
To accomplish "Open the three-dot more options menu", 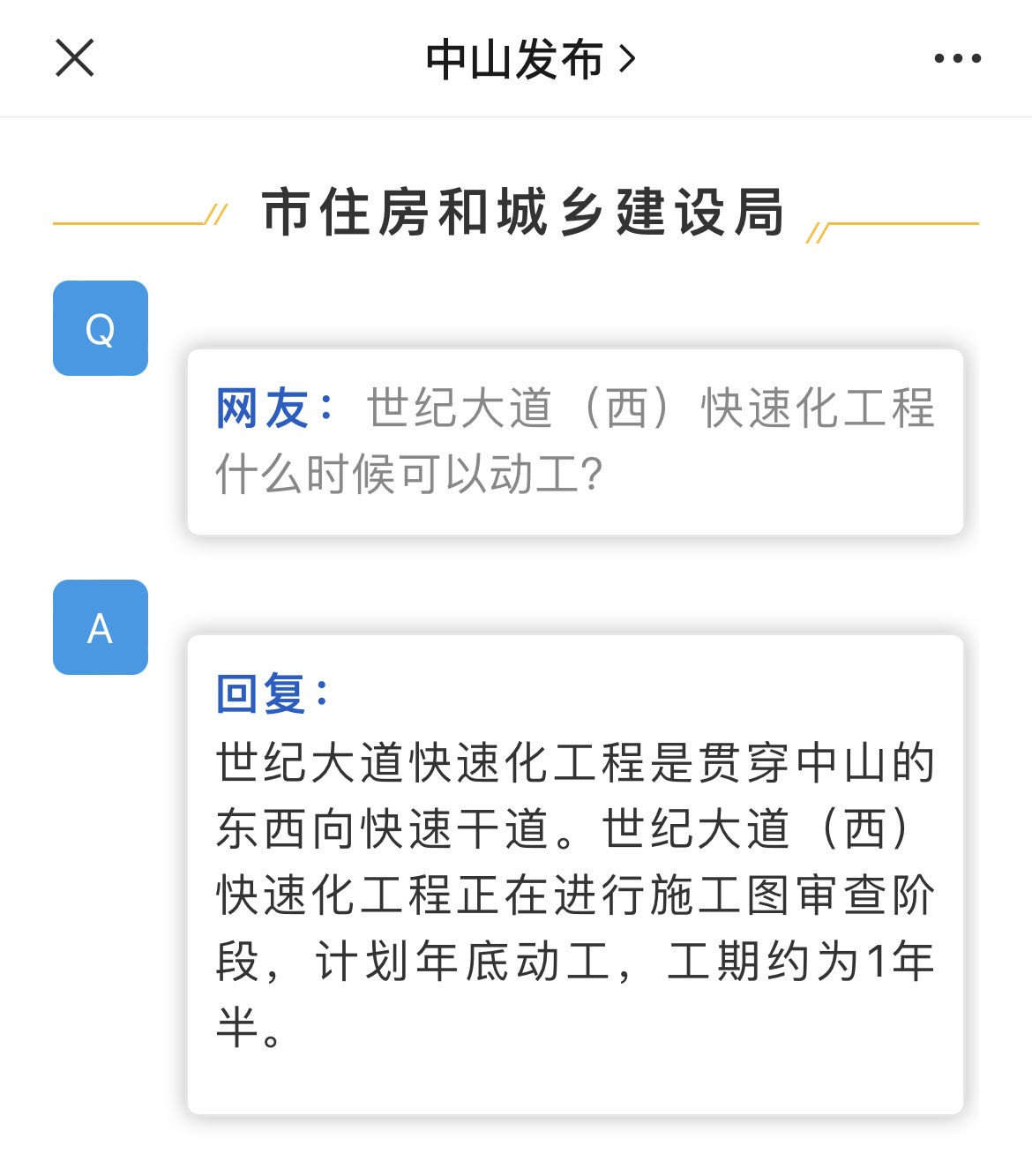I will pyautogui.click(x=957, y=58).
